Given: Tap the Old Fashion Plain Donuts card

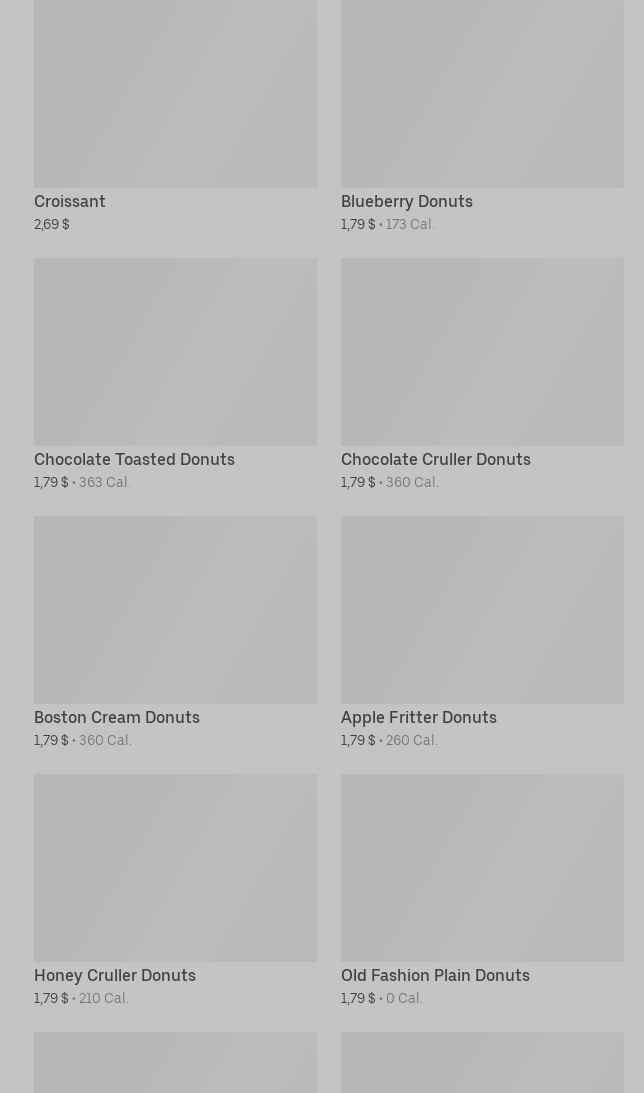Looking at the screenshot, I should (482, 890).
